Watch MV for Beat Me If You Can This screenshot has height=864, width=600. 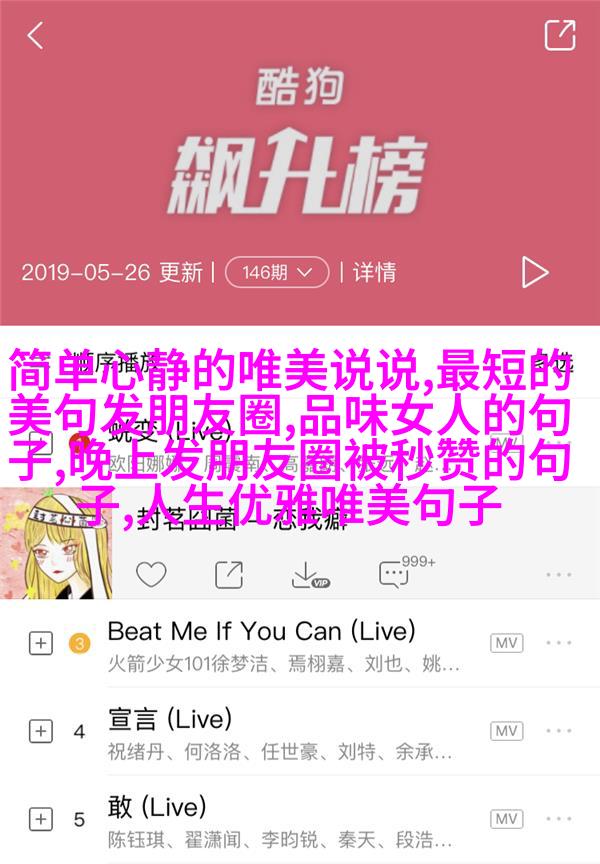(506, 643)
